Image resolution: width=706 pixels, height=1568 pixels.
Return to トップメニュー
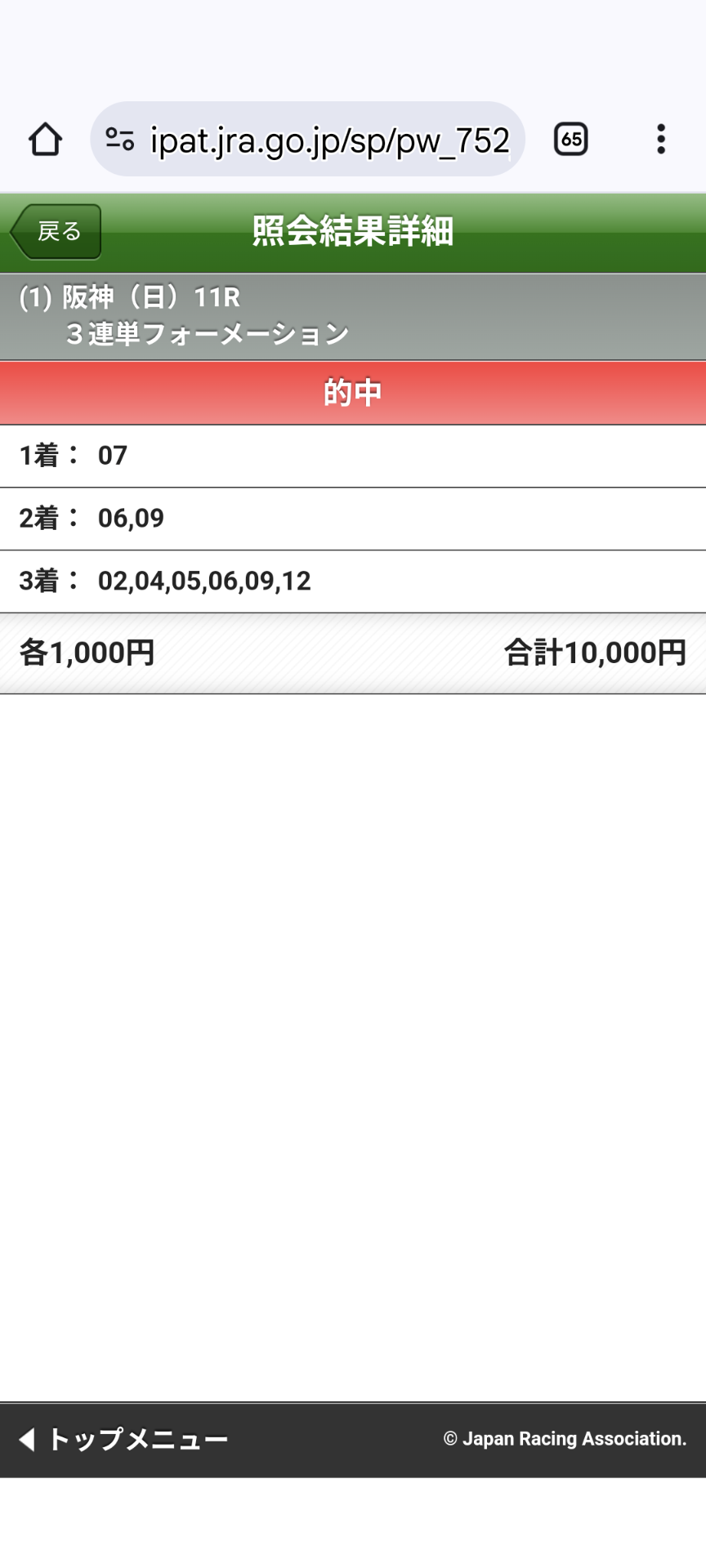coord(123,1439)
